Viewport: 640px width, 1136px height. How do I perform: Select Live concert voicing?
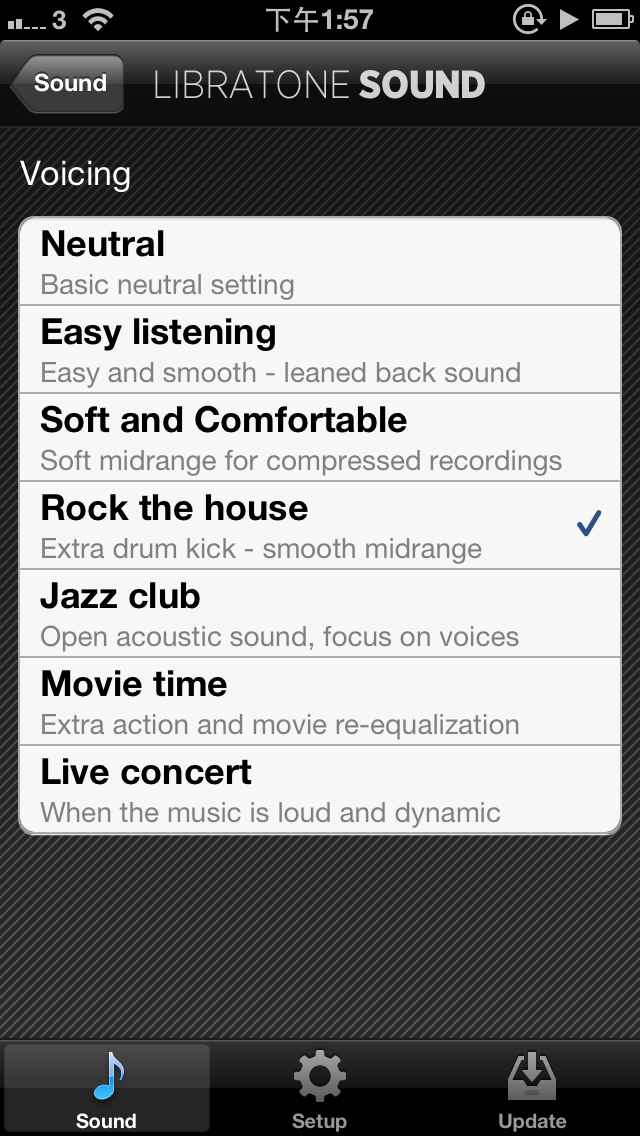pyautogui.click(x=320, y=789)
